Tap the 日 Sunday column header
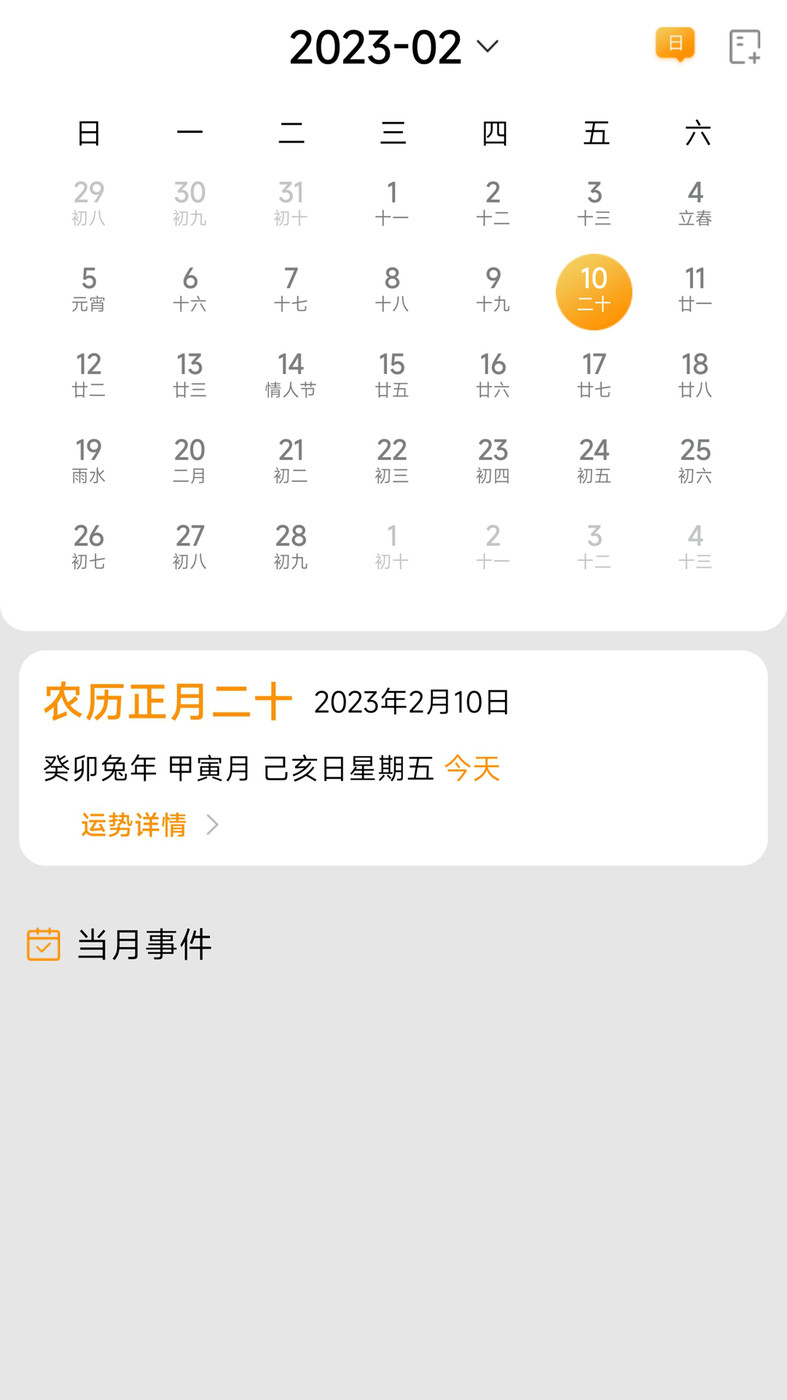 pos(89,132)
